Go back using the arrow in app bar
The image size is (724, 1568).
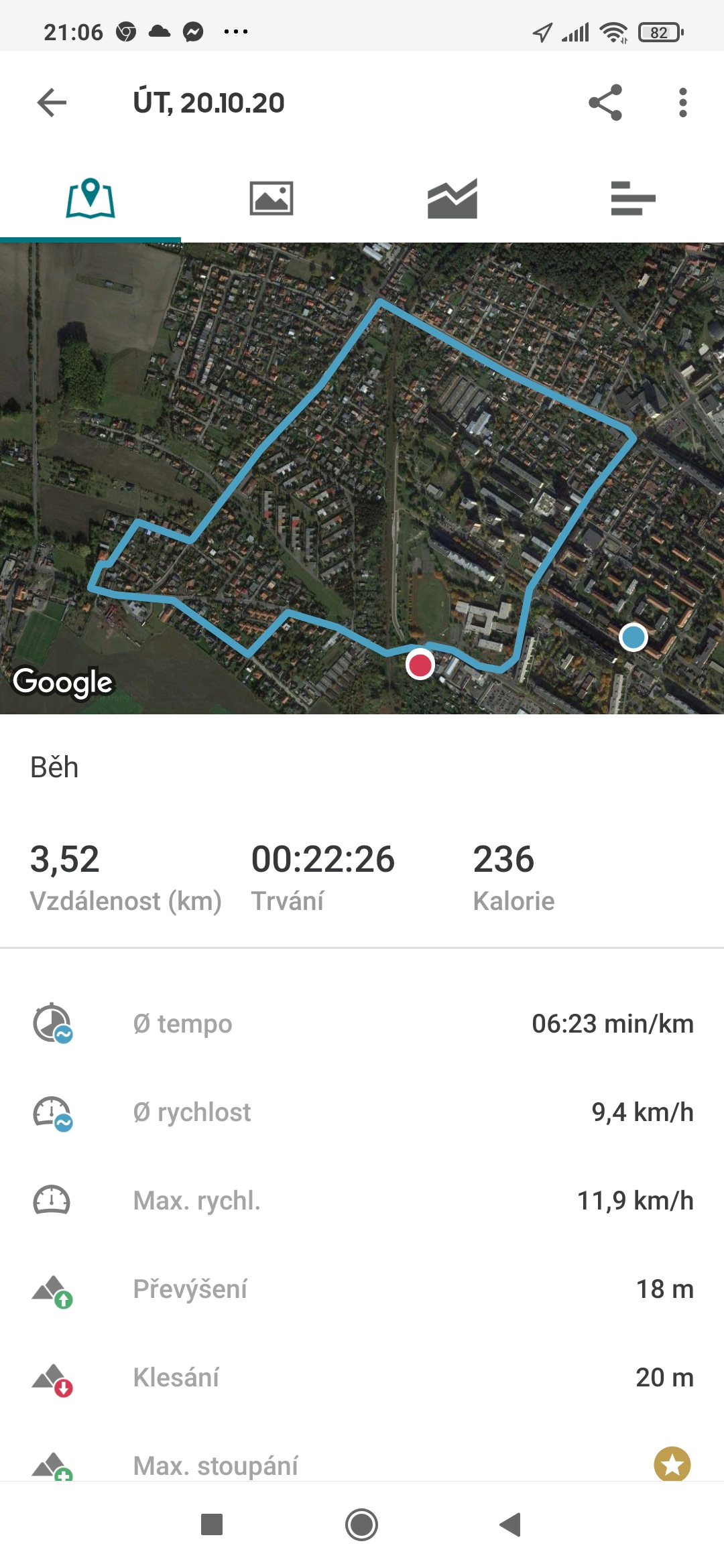pyautogui.click(x=52, y=103)
